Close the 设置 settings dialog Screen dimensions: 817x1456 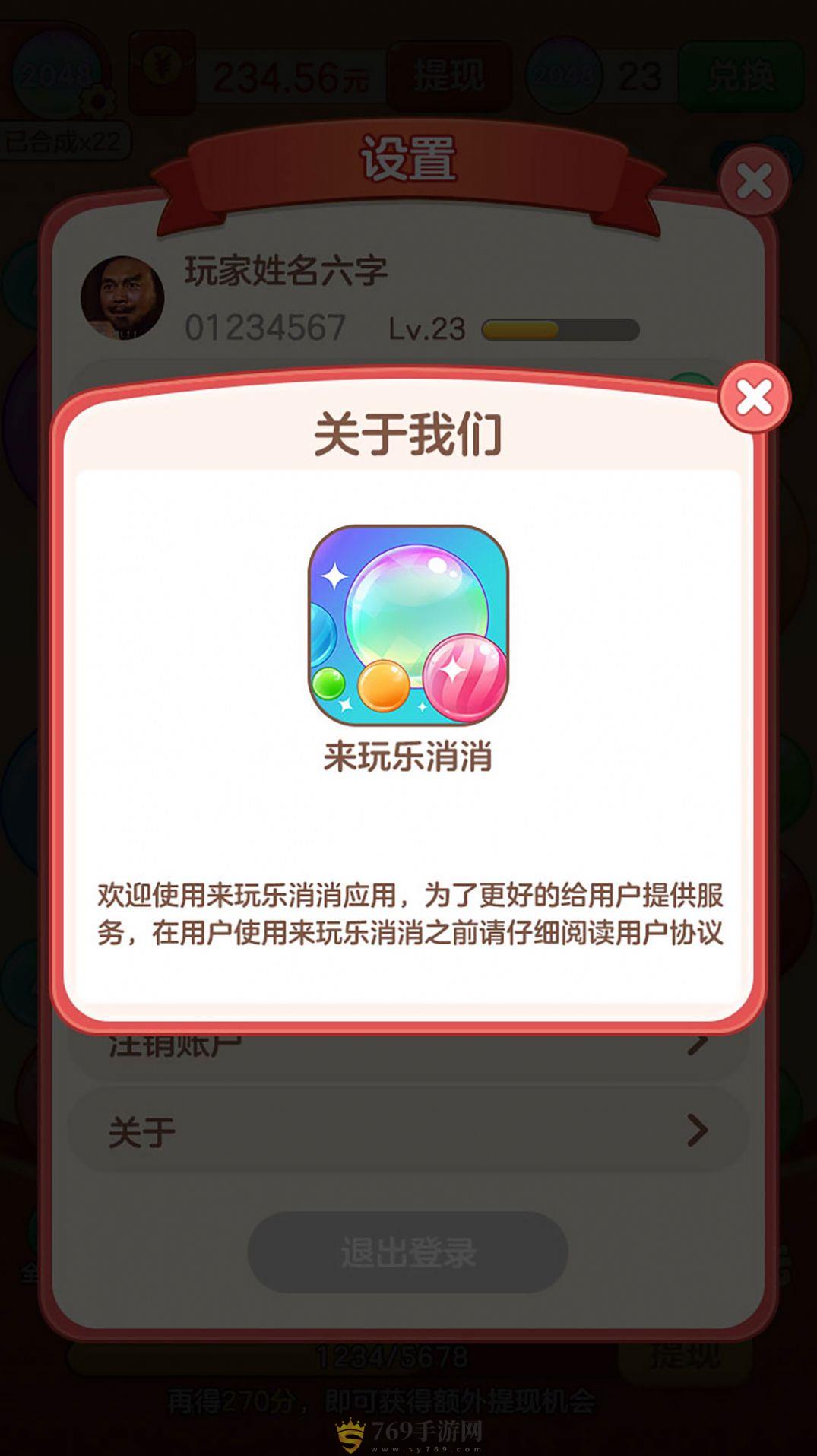[x=753, y=182]
